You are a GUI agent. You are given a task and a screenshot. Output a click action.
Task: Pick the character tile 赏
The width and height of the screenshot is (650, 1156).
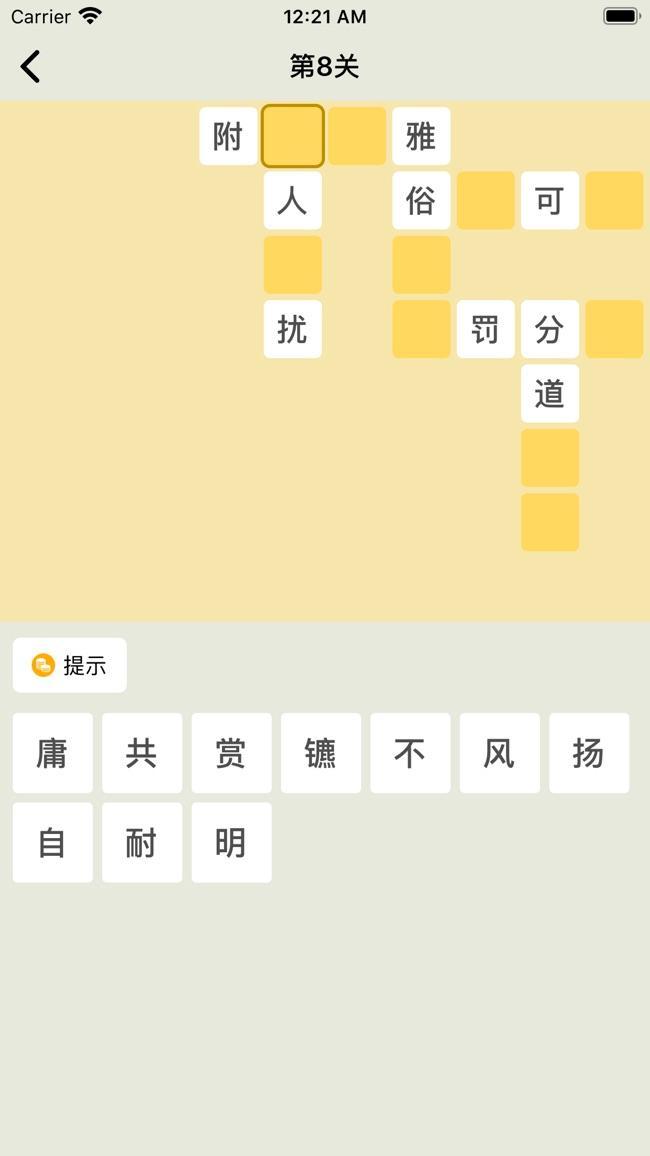click(231, 753)
